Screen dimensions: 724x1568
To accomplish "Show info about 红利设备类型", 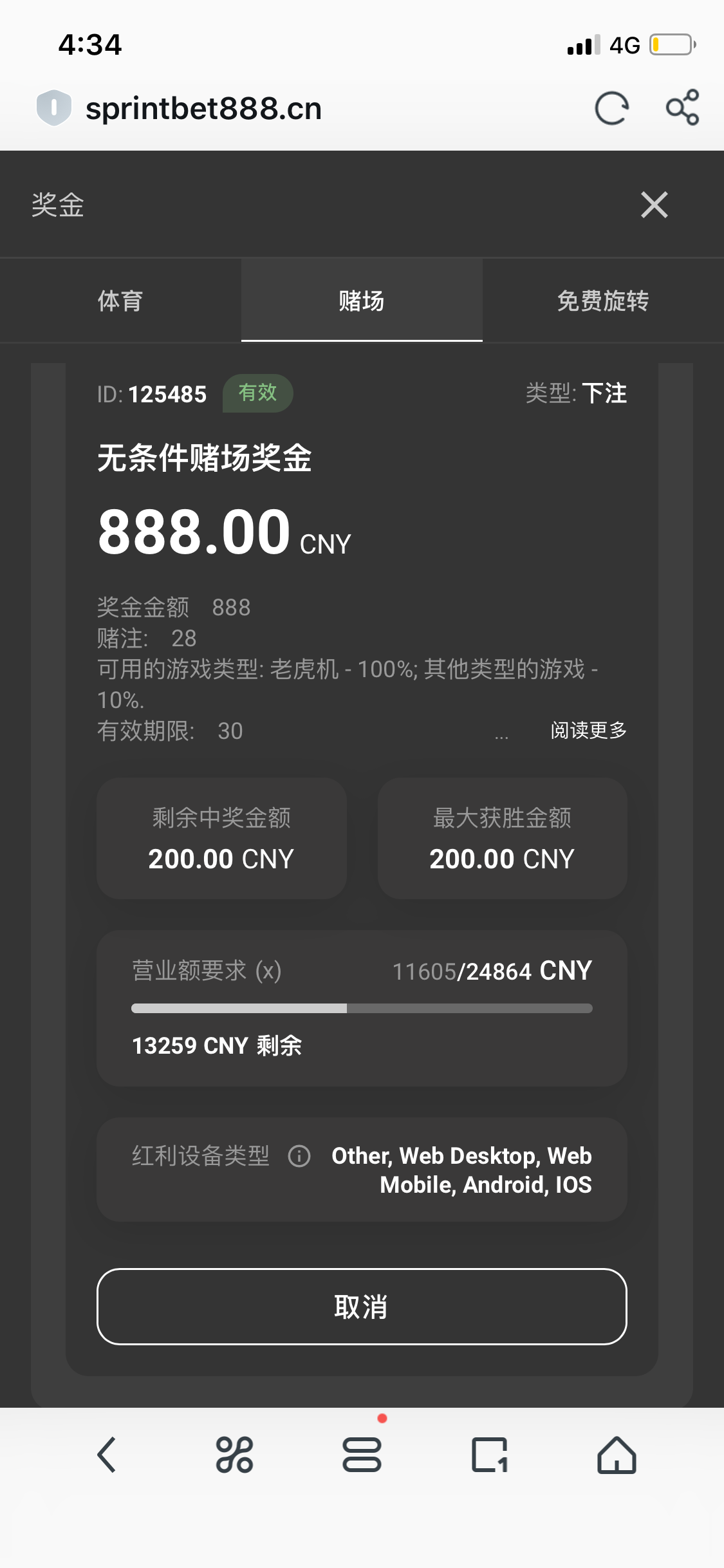I will tap(299, 1156).
